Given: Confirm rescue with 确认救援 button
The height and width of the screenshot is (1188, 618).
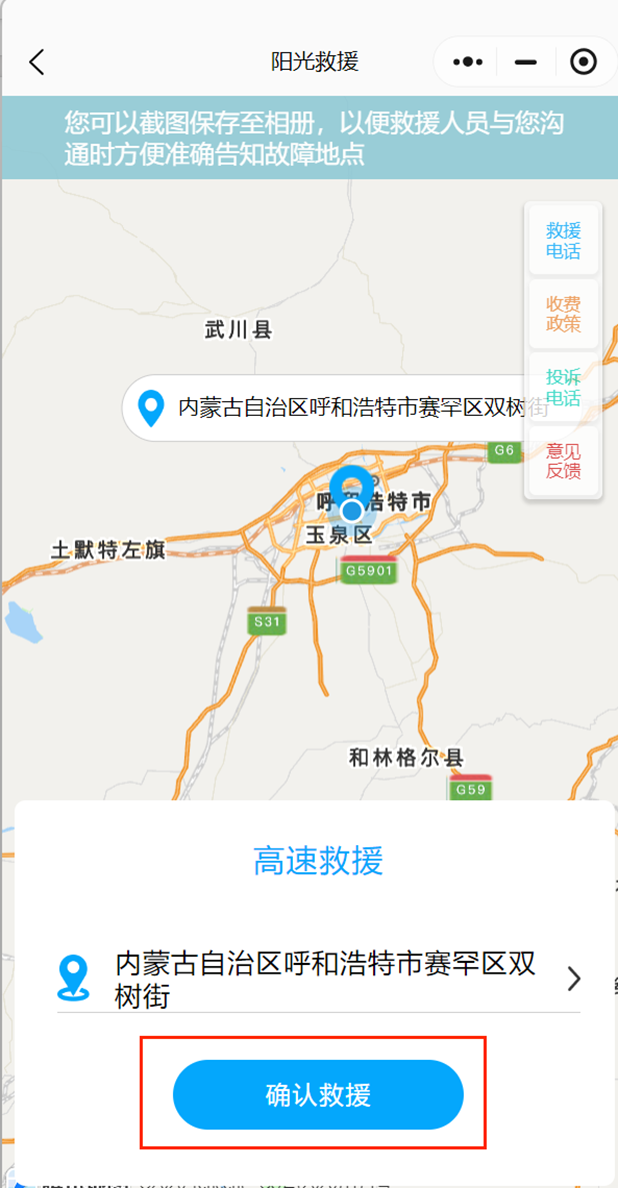Looking at the screenshot, I should pyautogui.click(x=318, y=1095).
